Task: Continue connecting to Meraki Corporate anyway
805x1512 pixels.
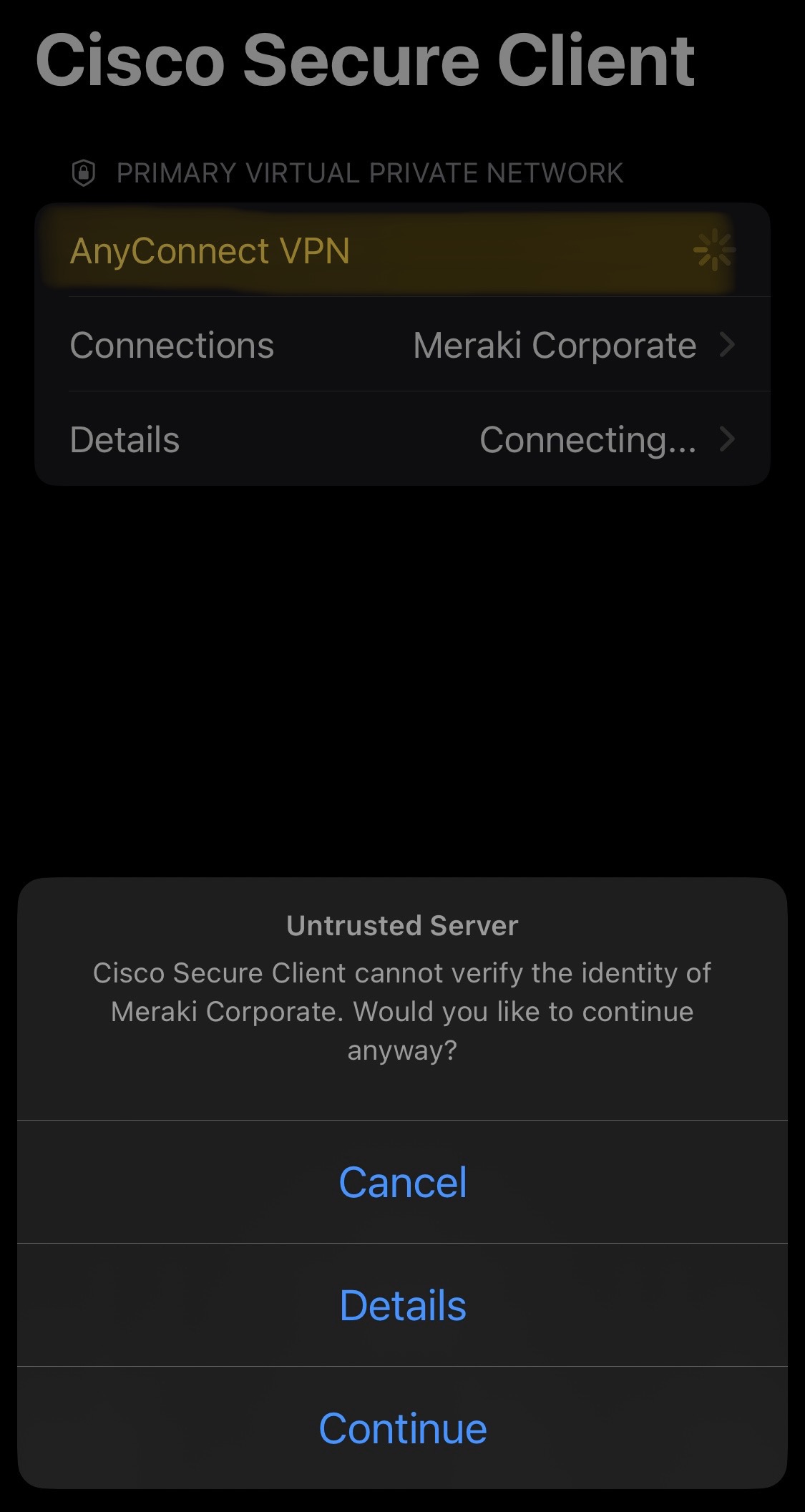Action: pos(402,1428)
